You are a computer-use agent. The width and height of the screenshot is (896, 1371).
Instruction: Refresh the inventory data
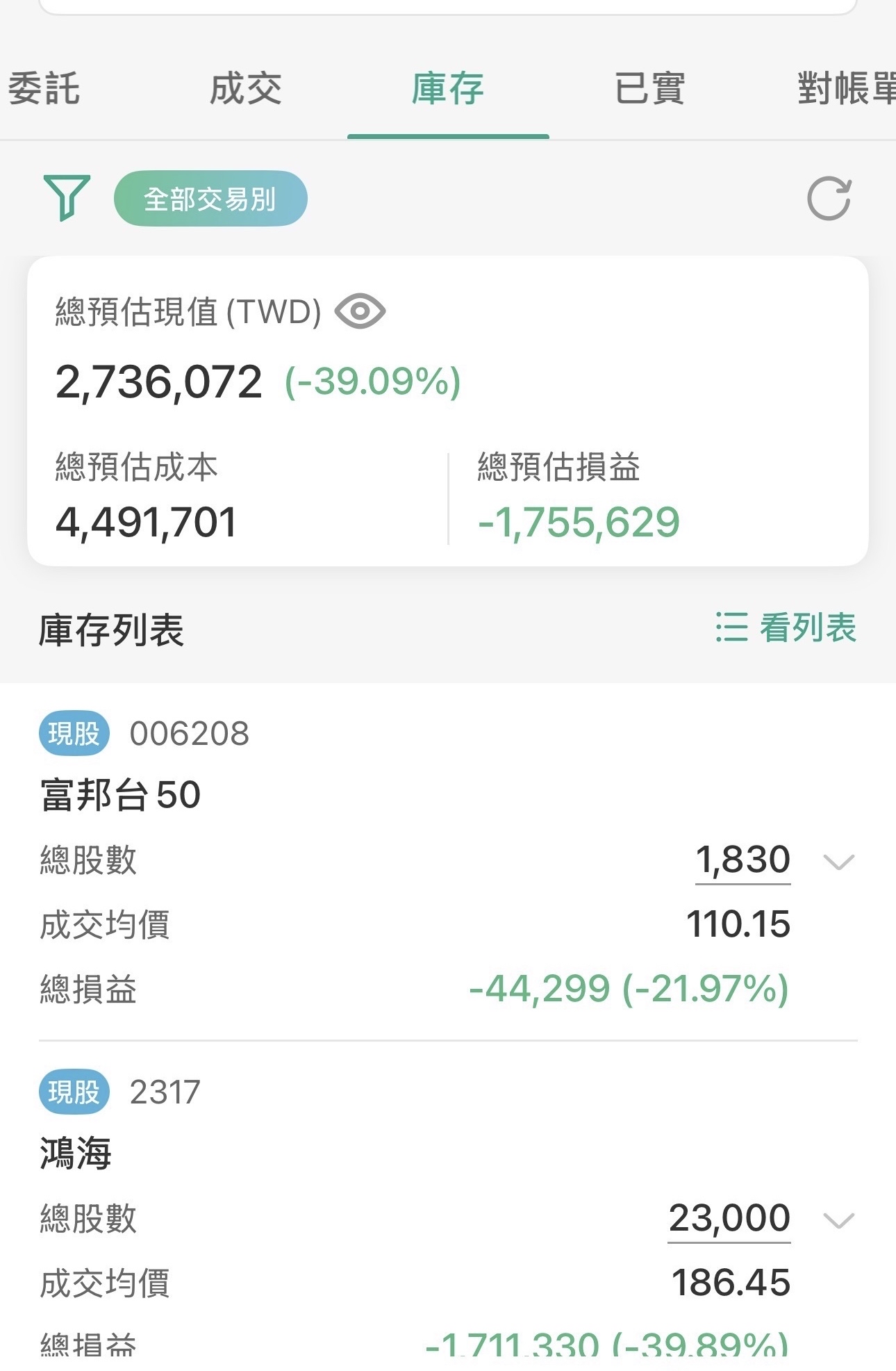pyautogui.click(x=829, y=199)
